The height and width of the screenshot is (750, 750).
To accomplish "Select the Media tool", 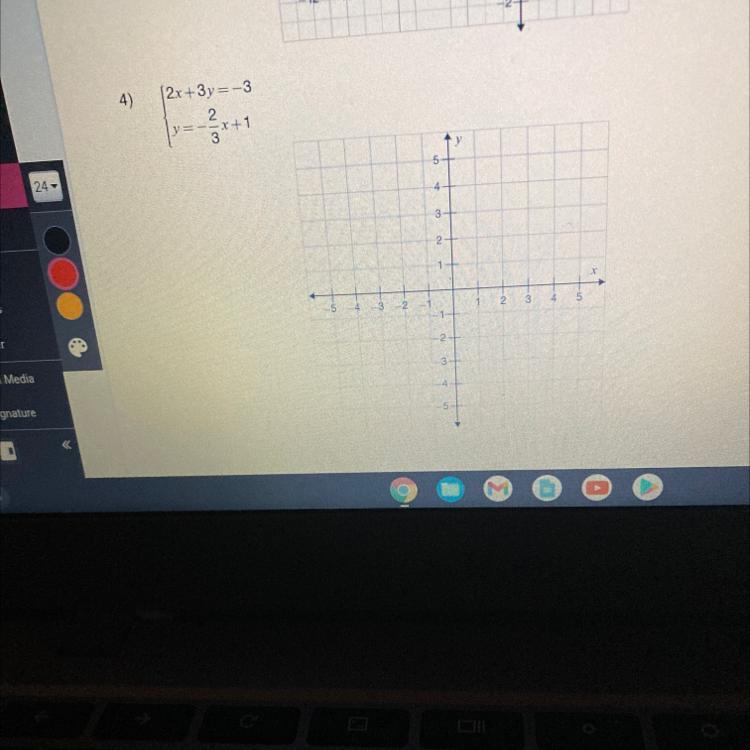I will tap(17, 379).
